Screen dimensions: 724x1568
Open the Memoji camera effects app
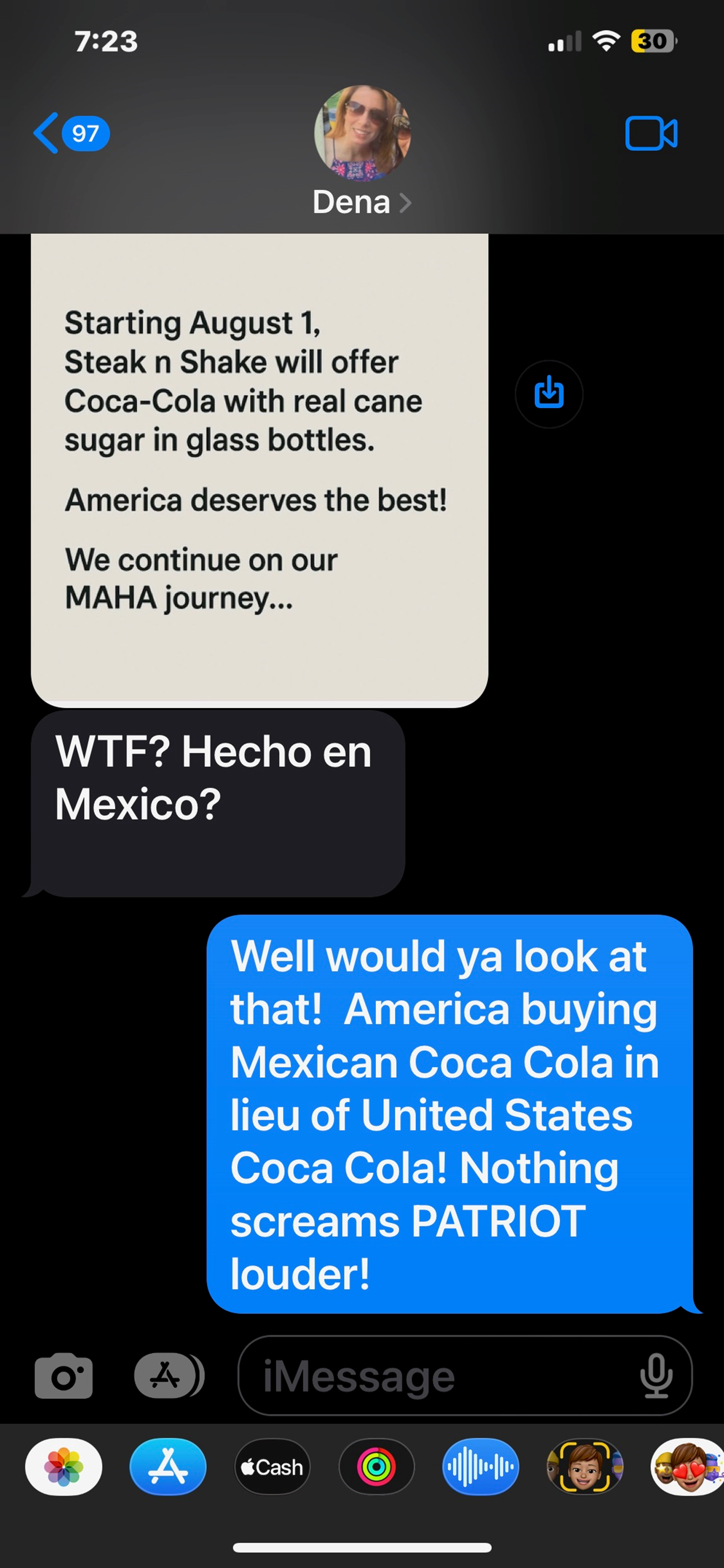pos(585,1467)
